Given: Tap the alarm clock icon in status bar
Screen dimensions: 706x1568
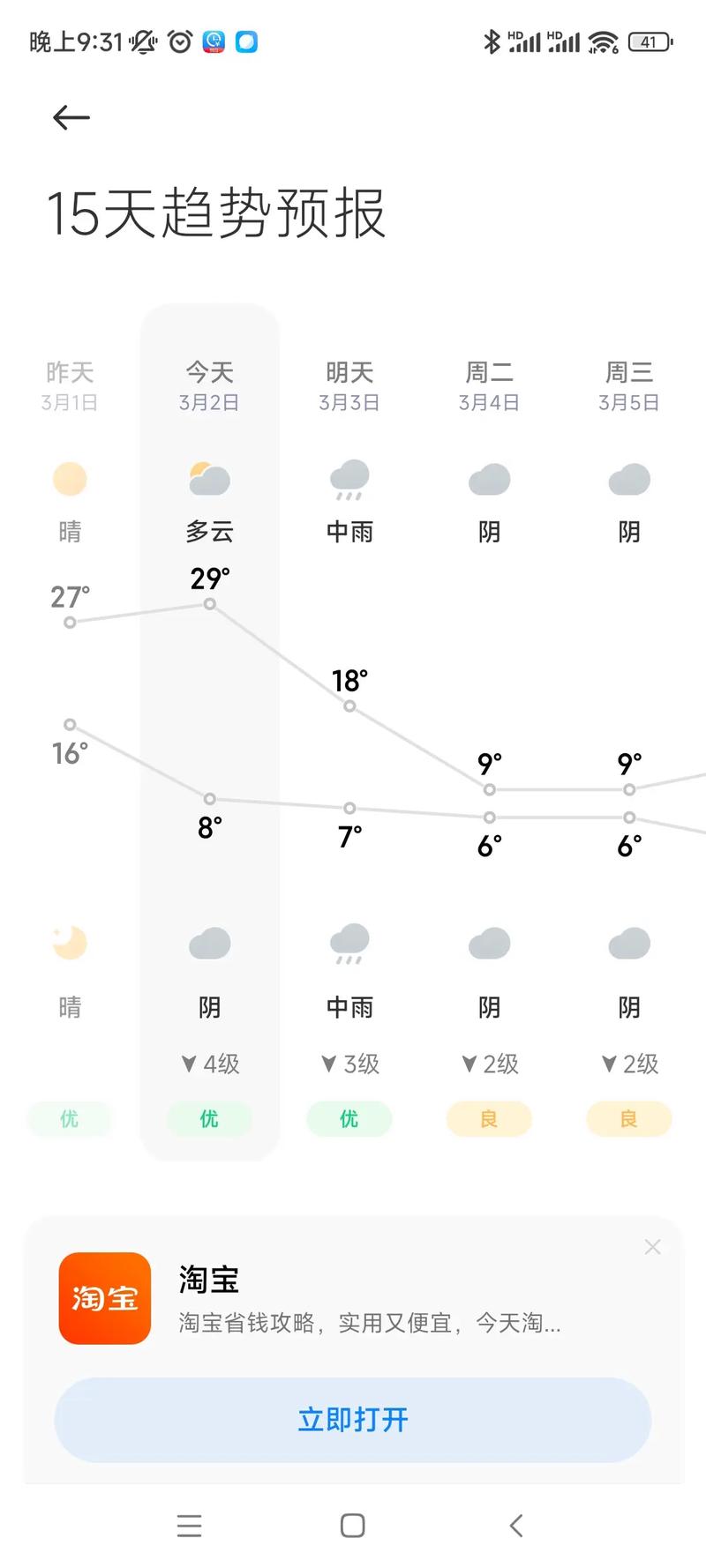Looking at the screenshot, I should (x=179, y=41).
